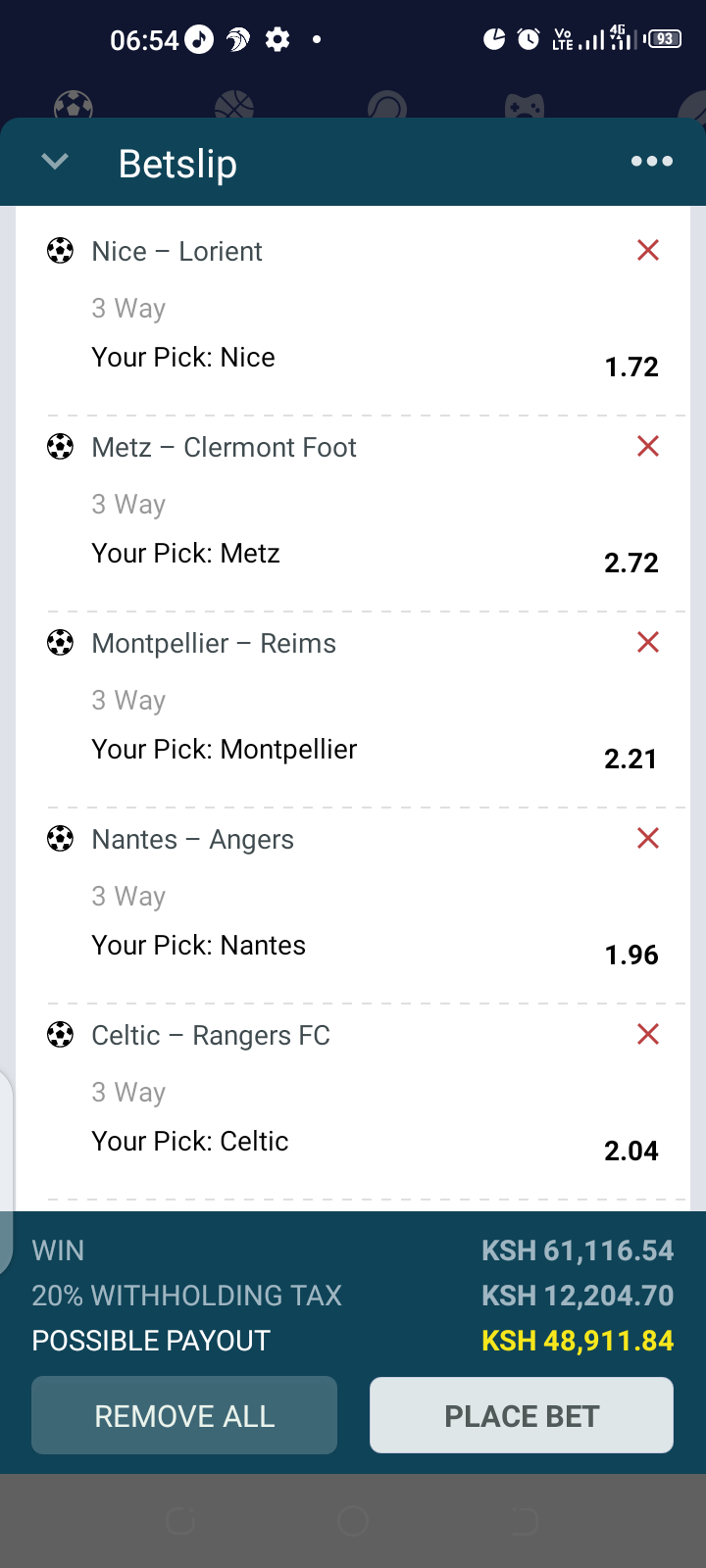The width and height of the screenshot is (706, 1568).
Task: Remove the Metz – Clermont Foot pick
Action: coord(648,446)
